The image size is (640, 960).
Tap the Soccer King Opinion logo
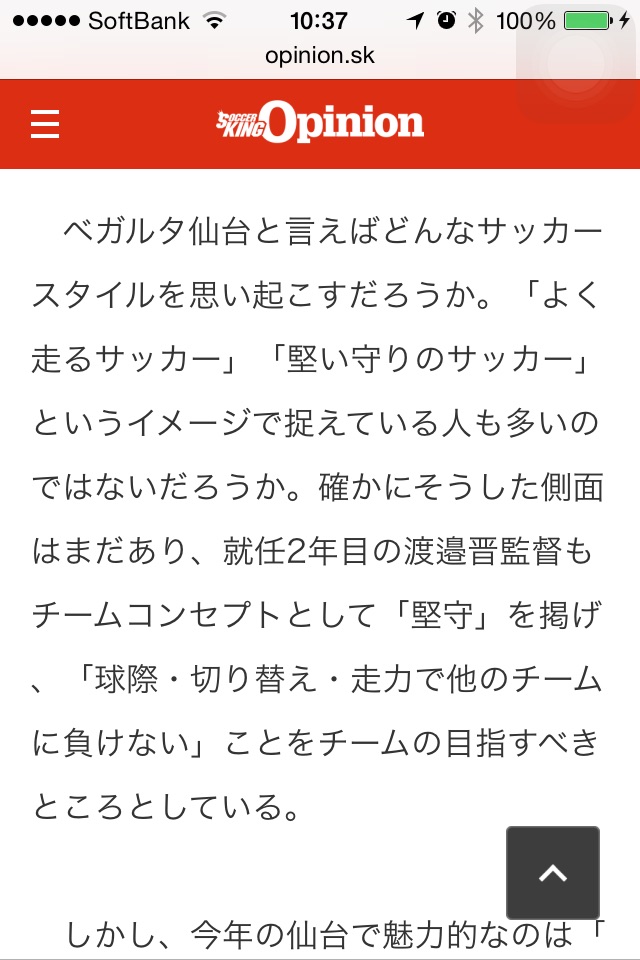click(x=320, y=124)
